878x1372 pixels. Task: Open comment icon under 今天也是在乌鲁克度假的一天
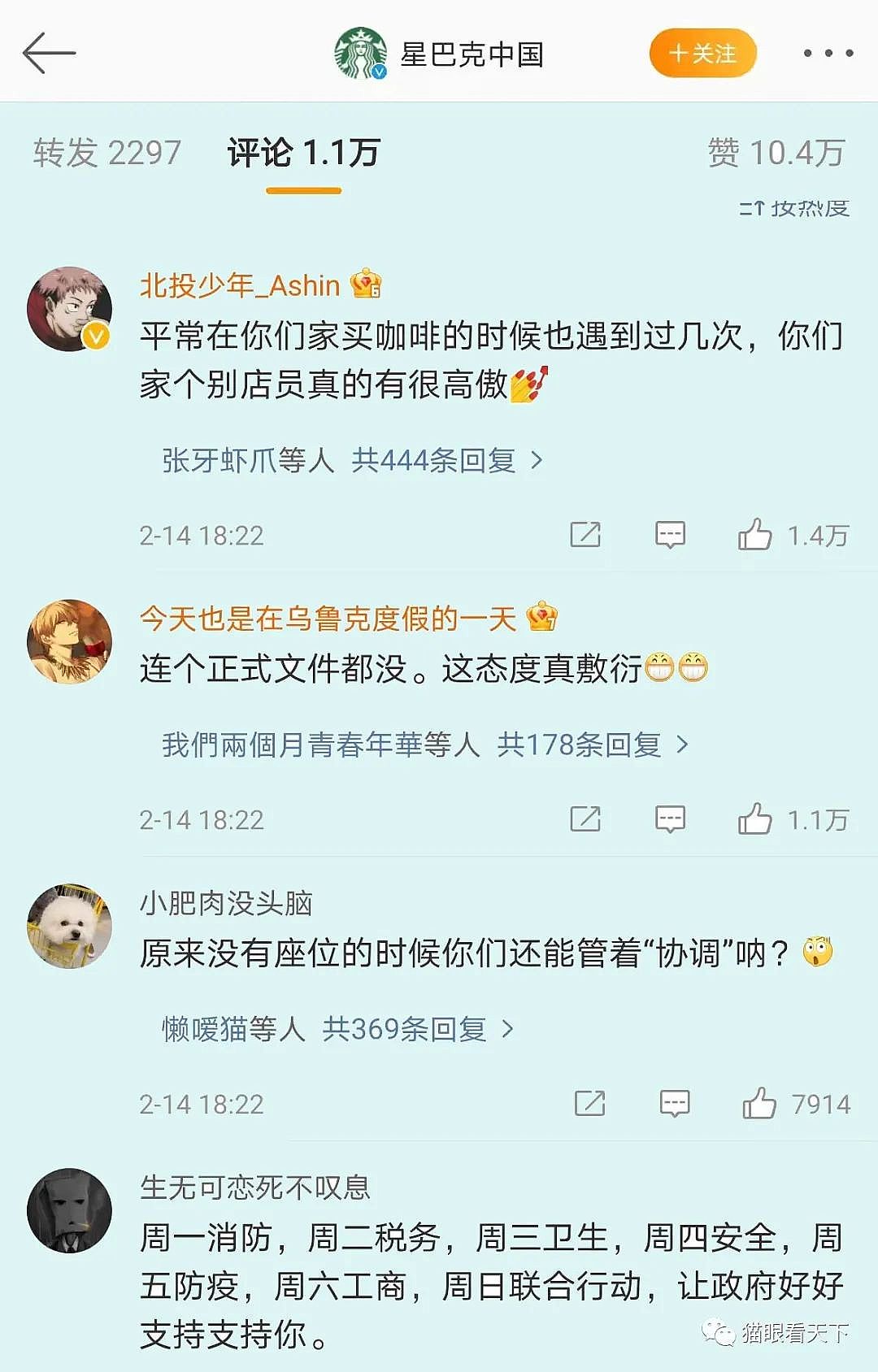pos(670,819)
